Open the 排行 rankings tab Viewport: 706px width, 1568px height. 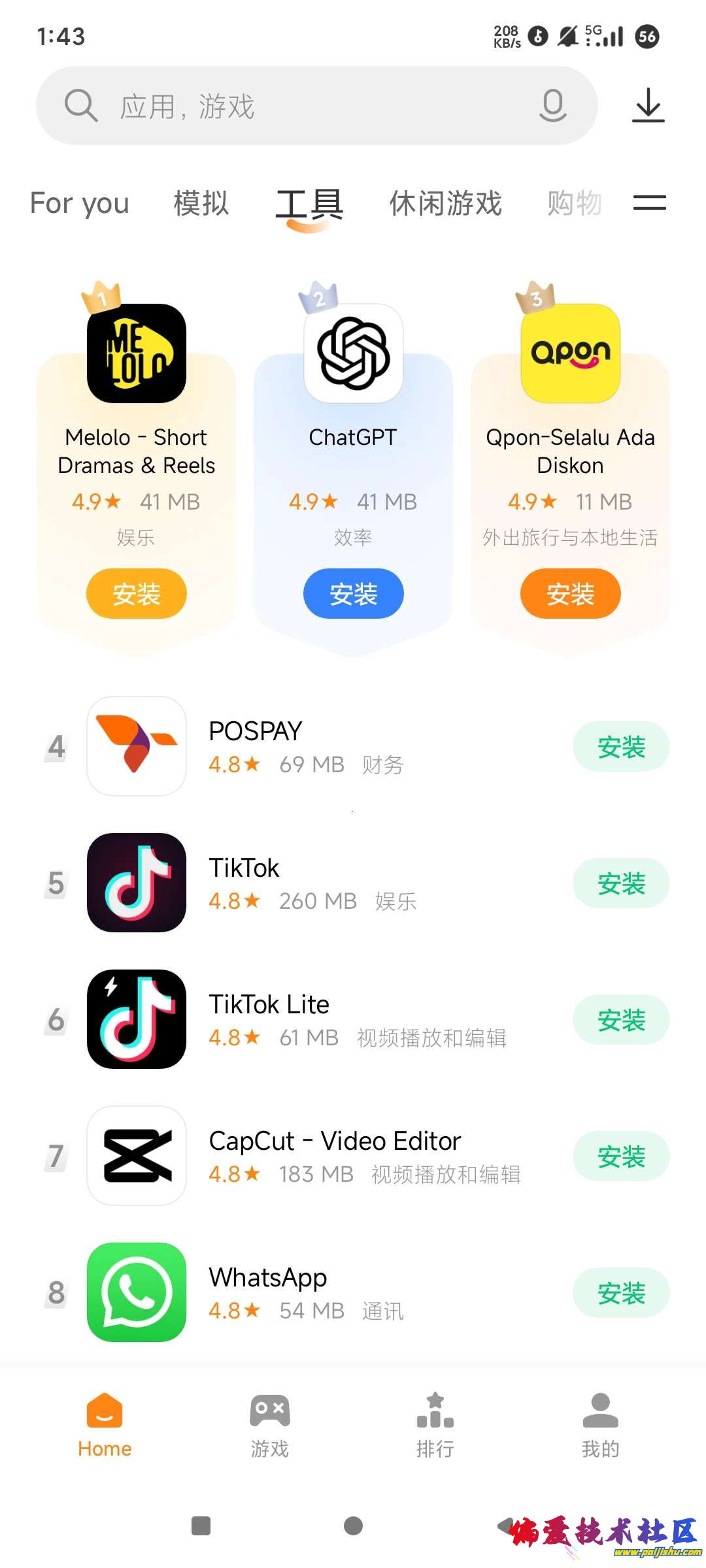click(435, 1426)
